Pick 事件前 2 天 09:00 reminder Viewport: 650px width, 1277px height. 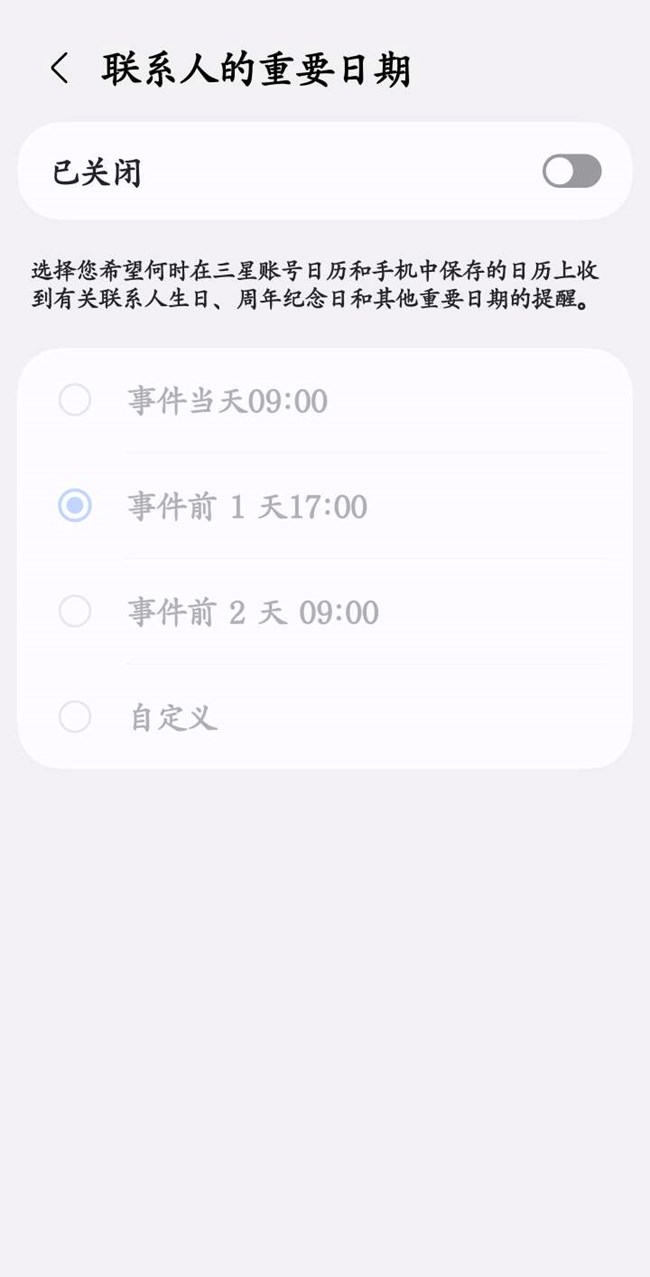tap(75, 611)
